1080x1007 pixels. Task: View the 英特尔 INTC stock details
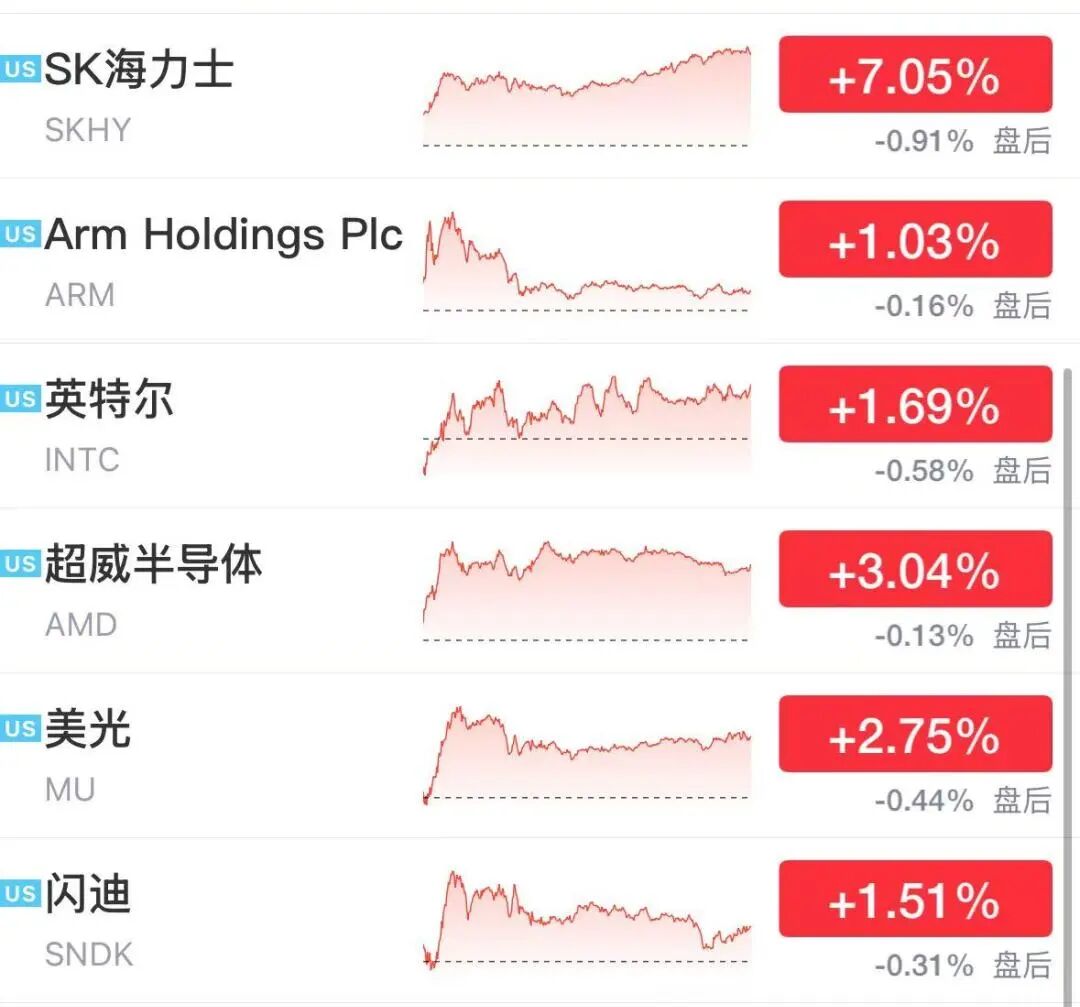point(530,425)
